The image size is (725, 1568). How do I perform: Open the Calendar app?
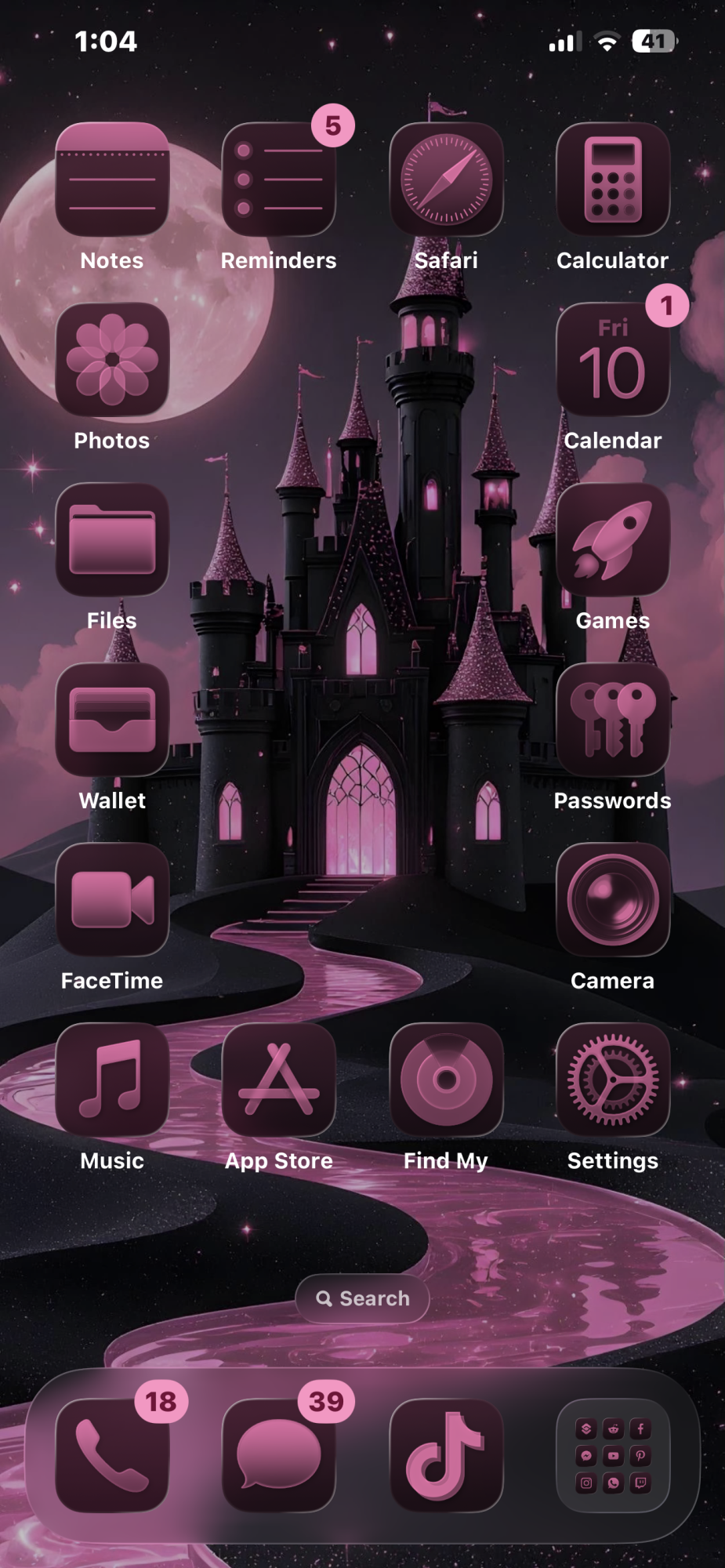pos(613,360)
